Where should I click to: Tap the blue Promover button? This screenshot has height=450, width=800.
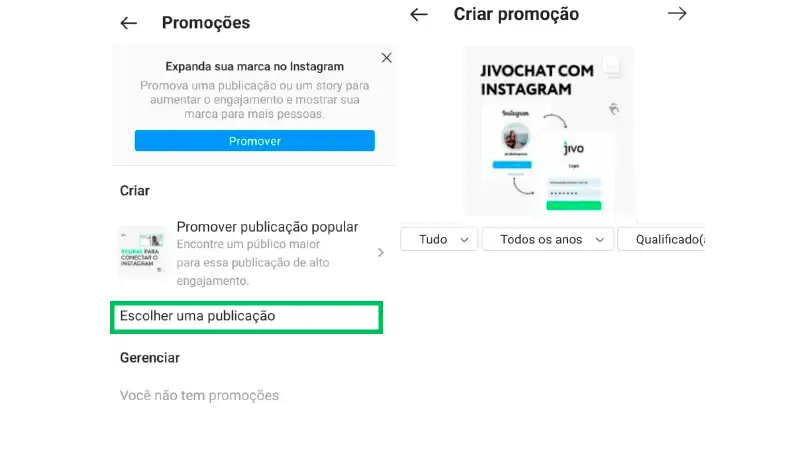coord(255,141)
